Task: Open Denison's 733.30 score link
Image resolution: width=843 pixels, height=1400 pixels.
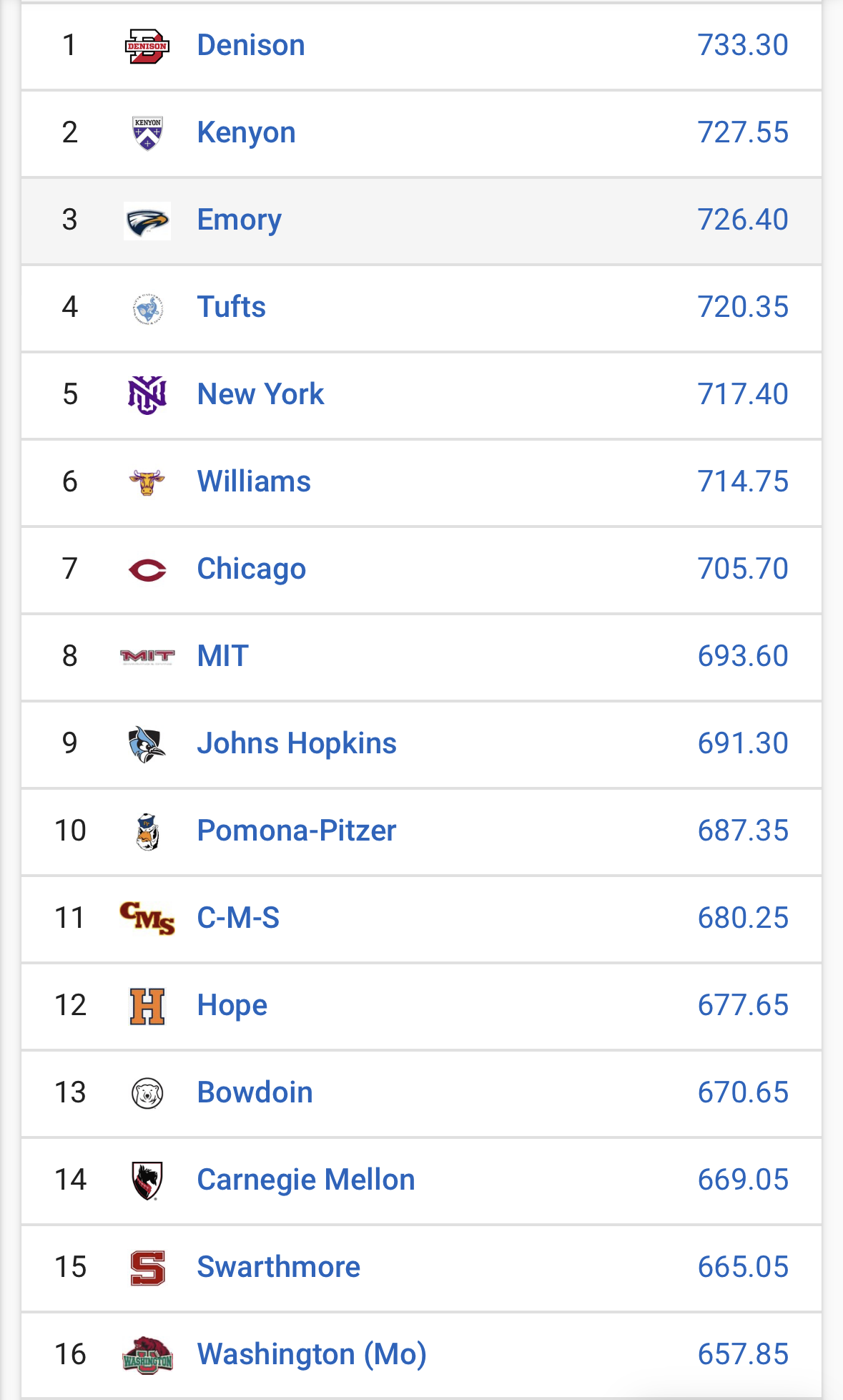Action: point(742,45)
